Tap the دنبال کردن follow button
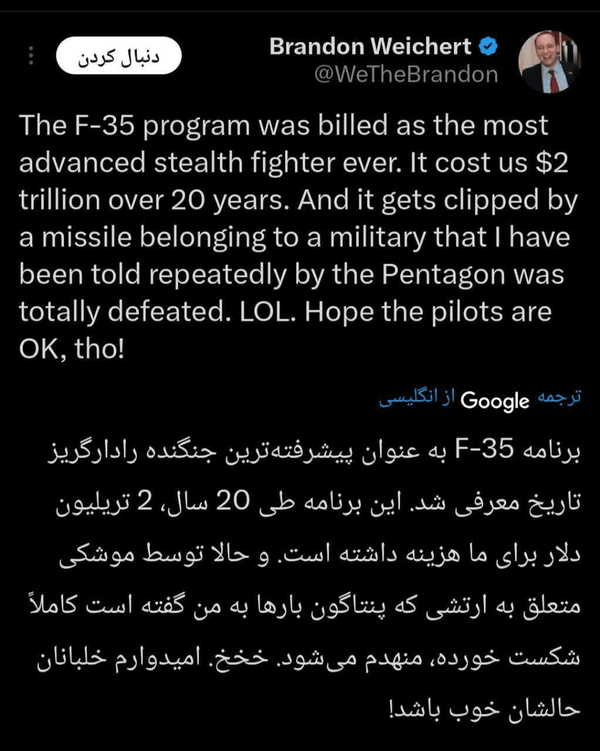Screen dimensions: 600x751 pyautogui.click(x=119, y=56)
